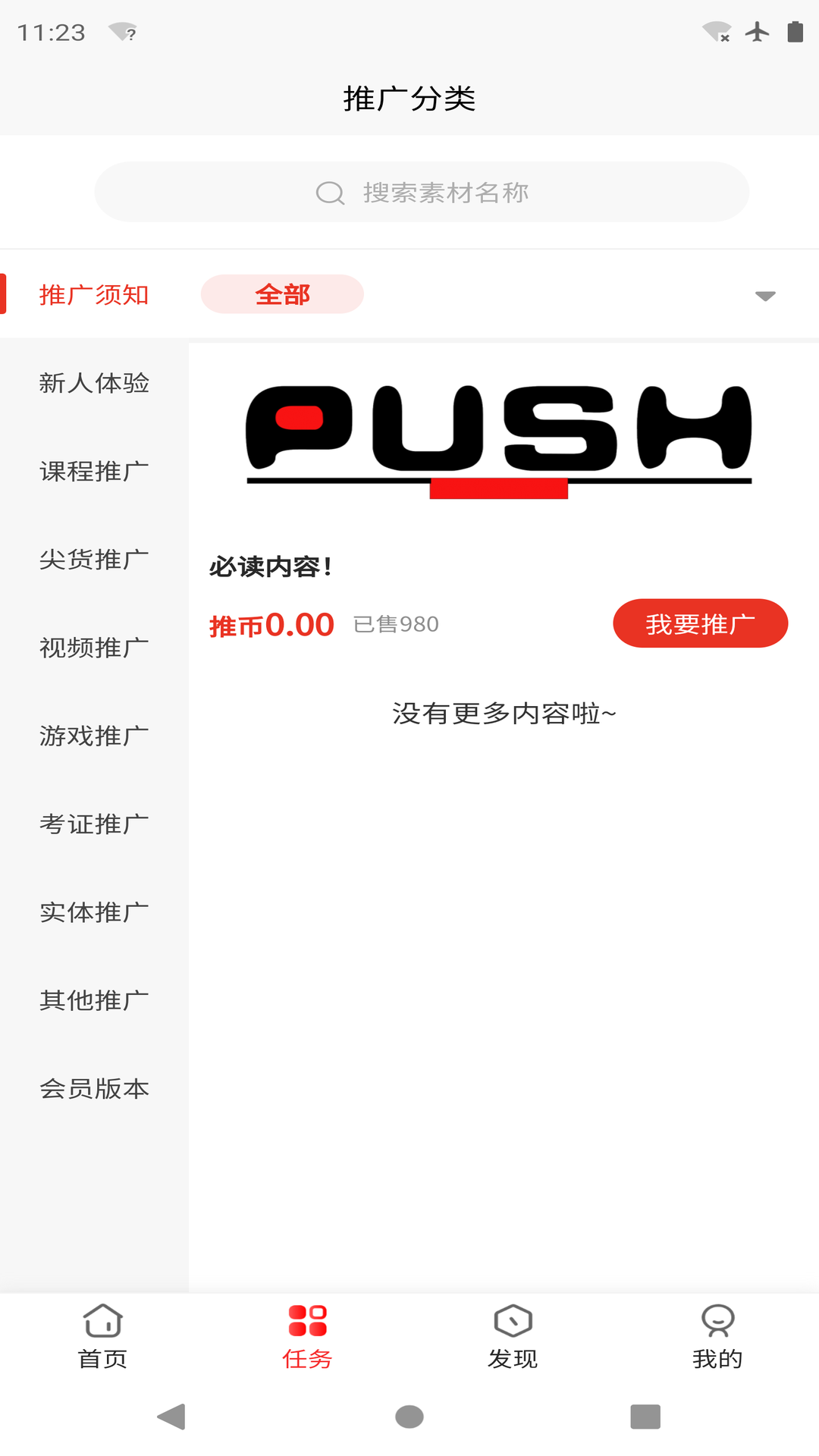Choose 其他推广 category

click(x=94, y=1000)
